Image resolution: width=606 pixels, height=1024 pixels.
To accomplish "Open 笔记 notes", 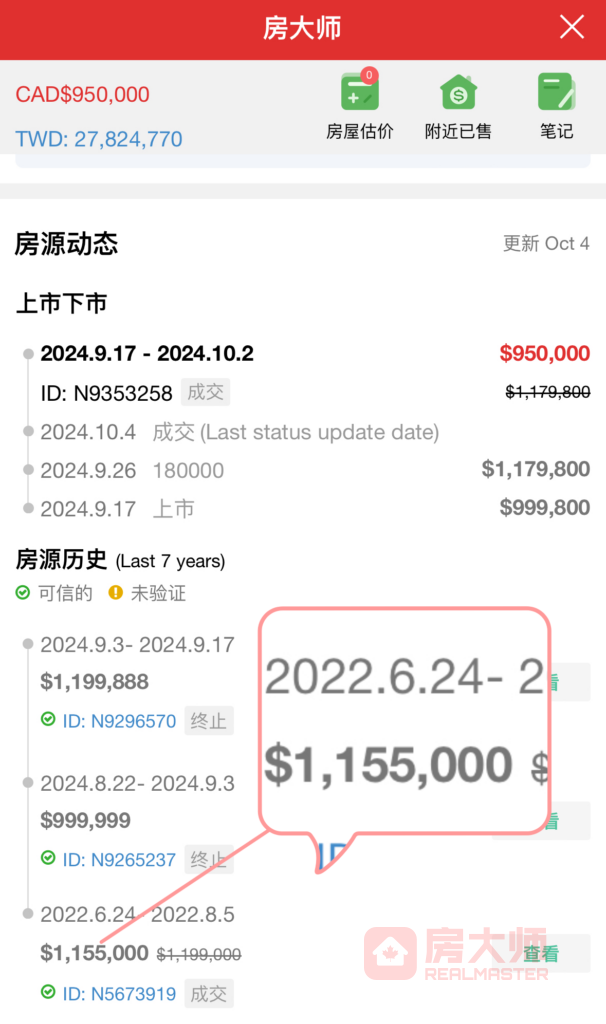I will coord(556,105).
